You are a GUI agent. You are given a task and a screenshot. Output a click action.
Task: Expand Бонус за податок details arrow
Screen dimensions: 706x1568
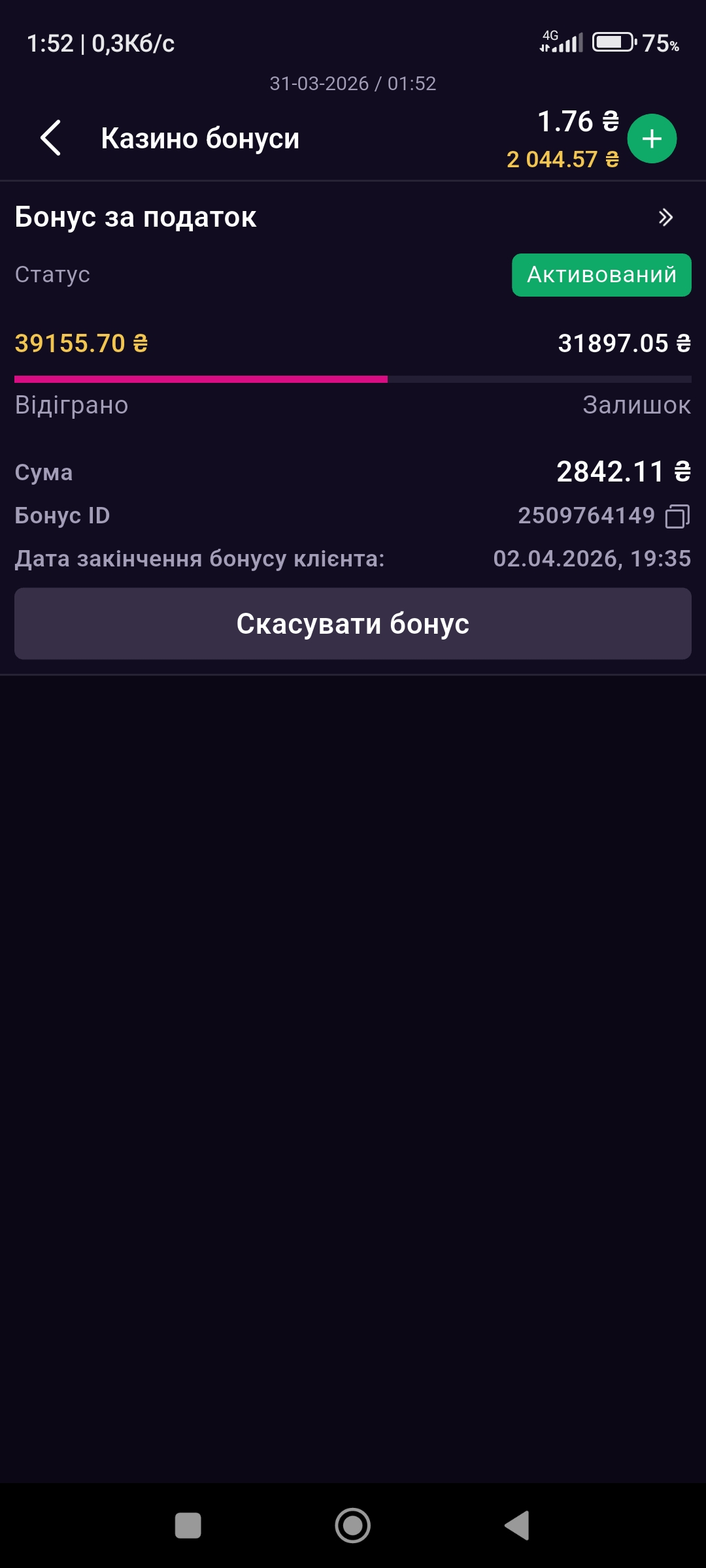(x=665, y=217)
